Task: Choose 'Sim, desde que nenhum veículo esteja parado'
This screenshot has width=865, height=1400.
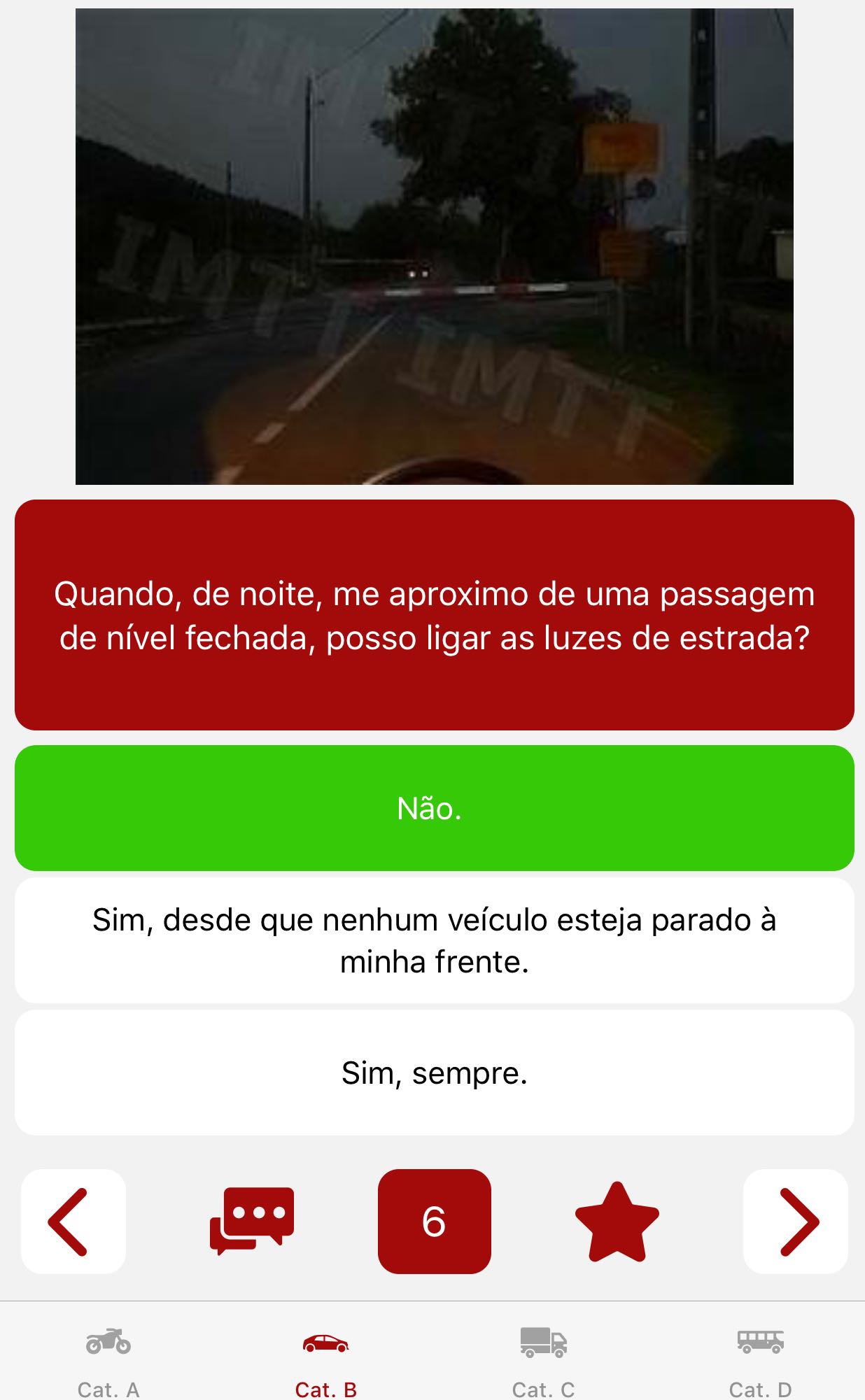Action: coord(434,940)
